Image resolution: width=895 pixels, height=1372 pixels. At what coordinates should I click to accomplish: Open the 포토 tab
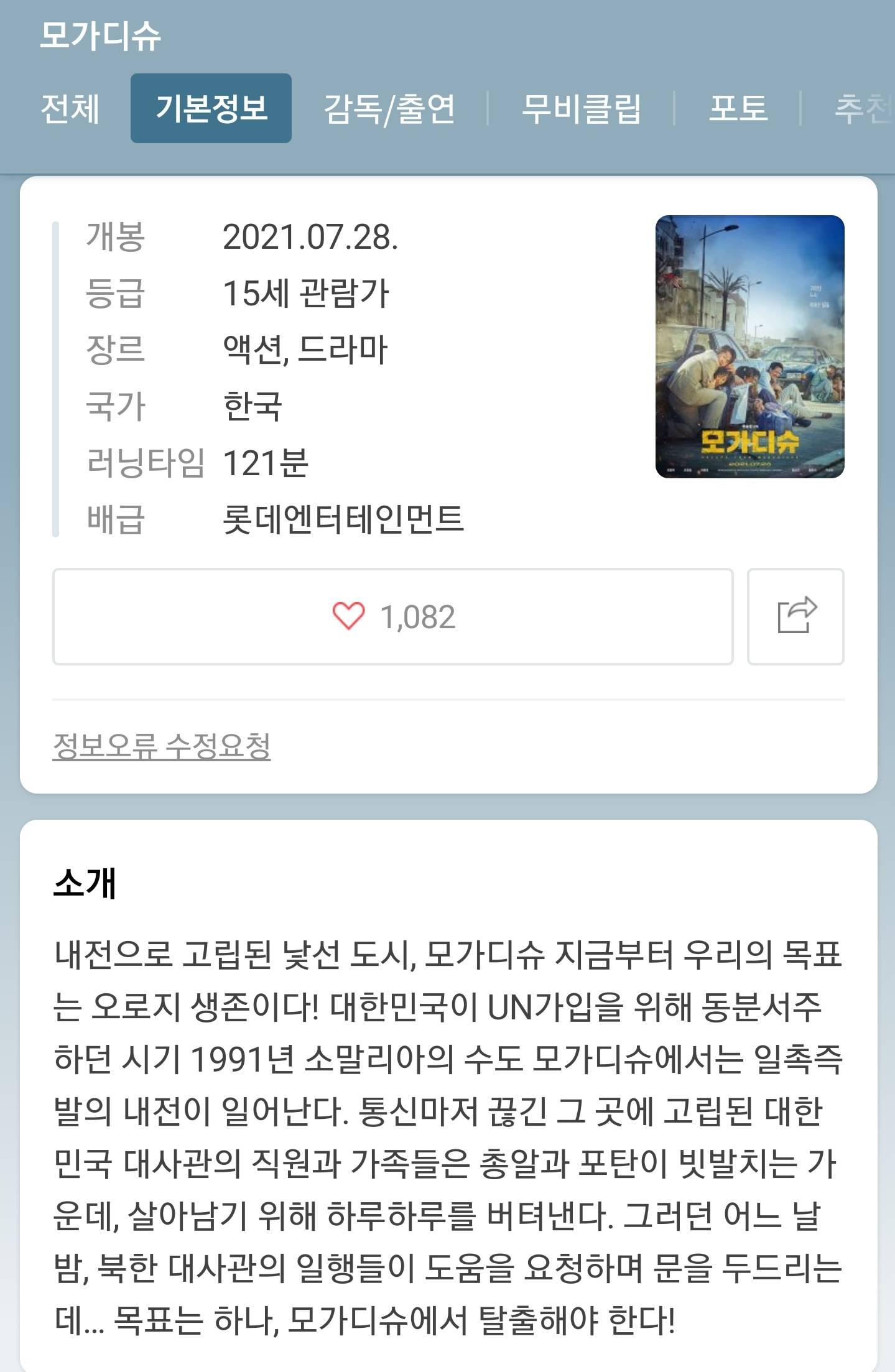click(x=738, y=109)
